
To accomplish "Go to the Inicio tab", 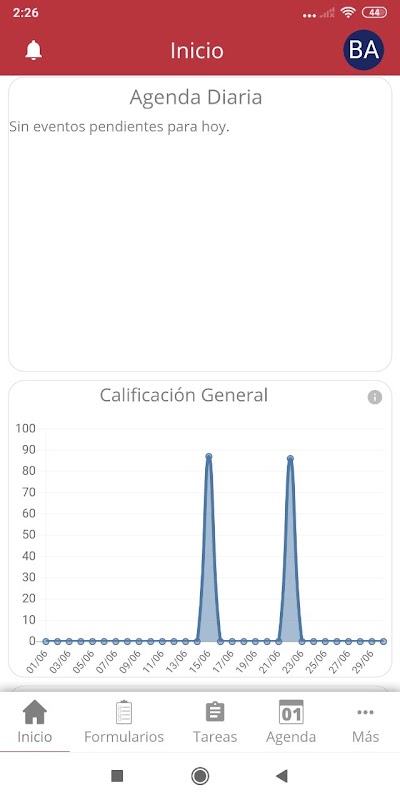I will [35, 722].
